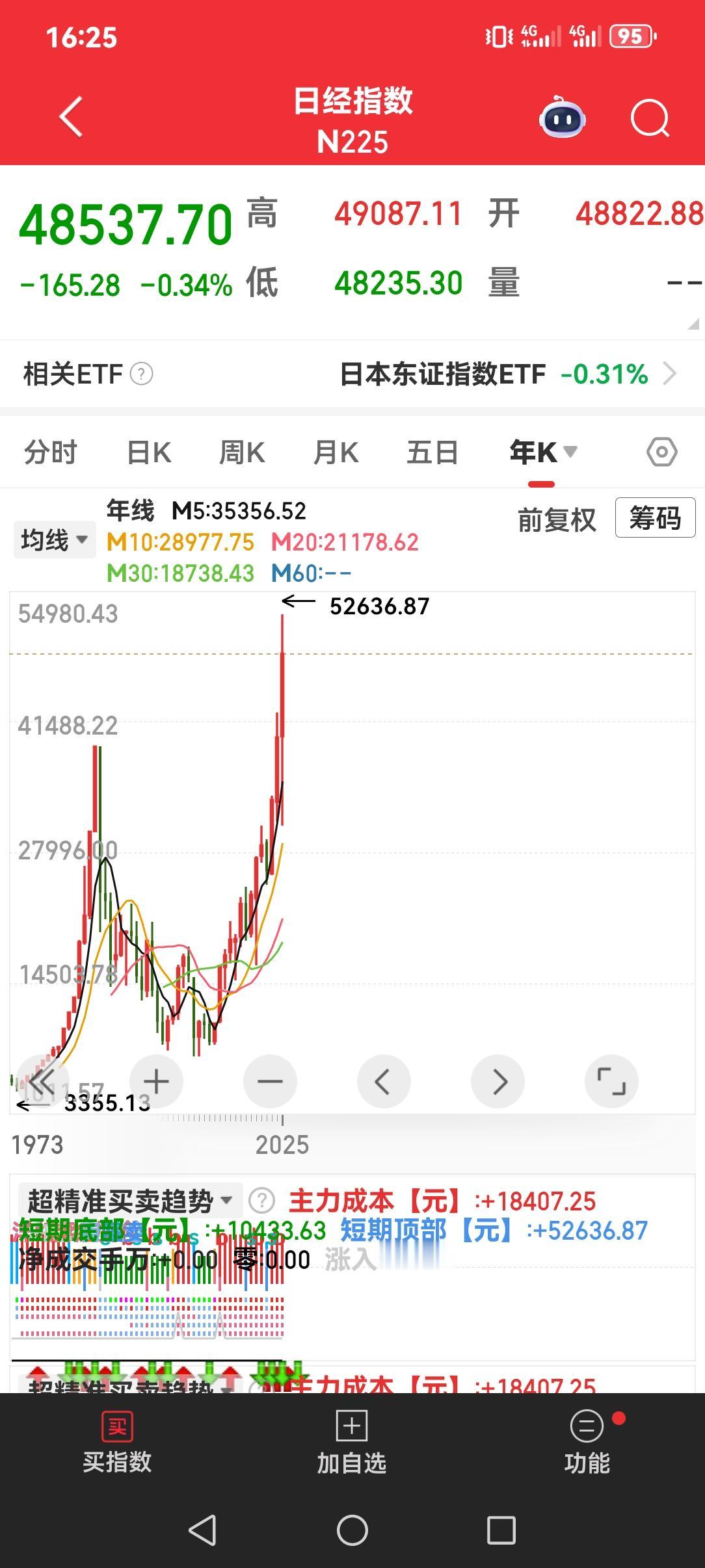Pan chart left using left arrow icon
The image size is (705, 1568).
(384, 1081)
